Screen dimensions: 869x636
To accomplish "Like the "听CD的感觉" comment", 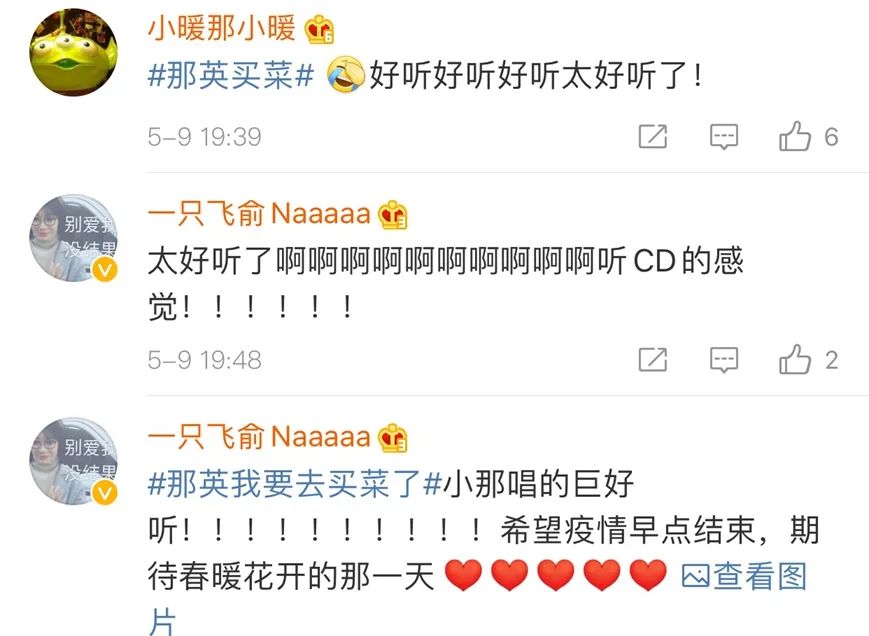I will coord(795,360).
